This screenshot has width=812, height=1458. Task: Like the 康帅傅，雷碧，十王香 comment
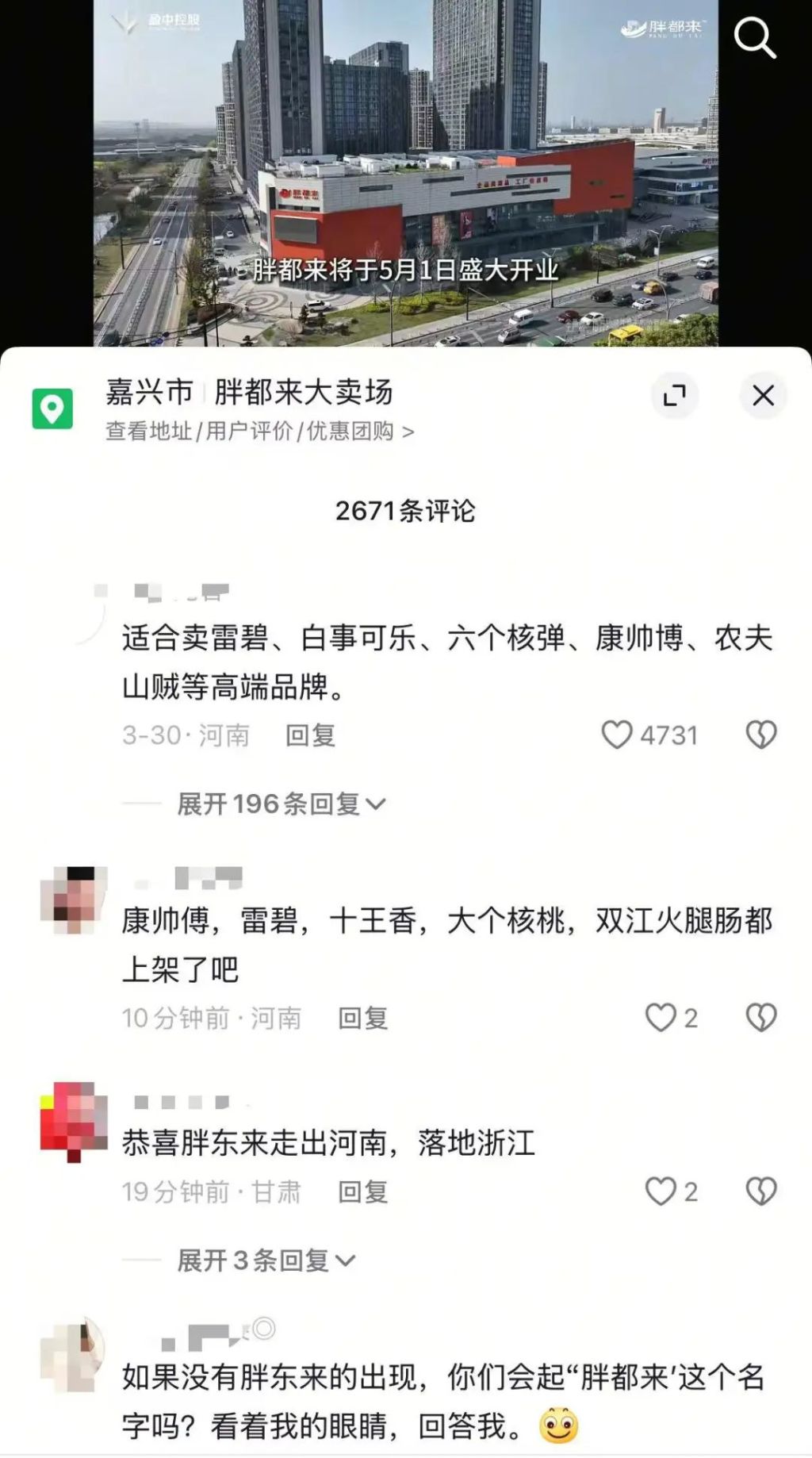tap(661, 1017)
